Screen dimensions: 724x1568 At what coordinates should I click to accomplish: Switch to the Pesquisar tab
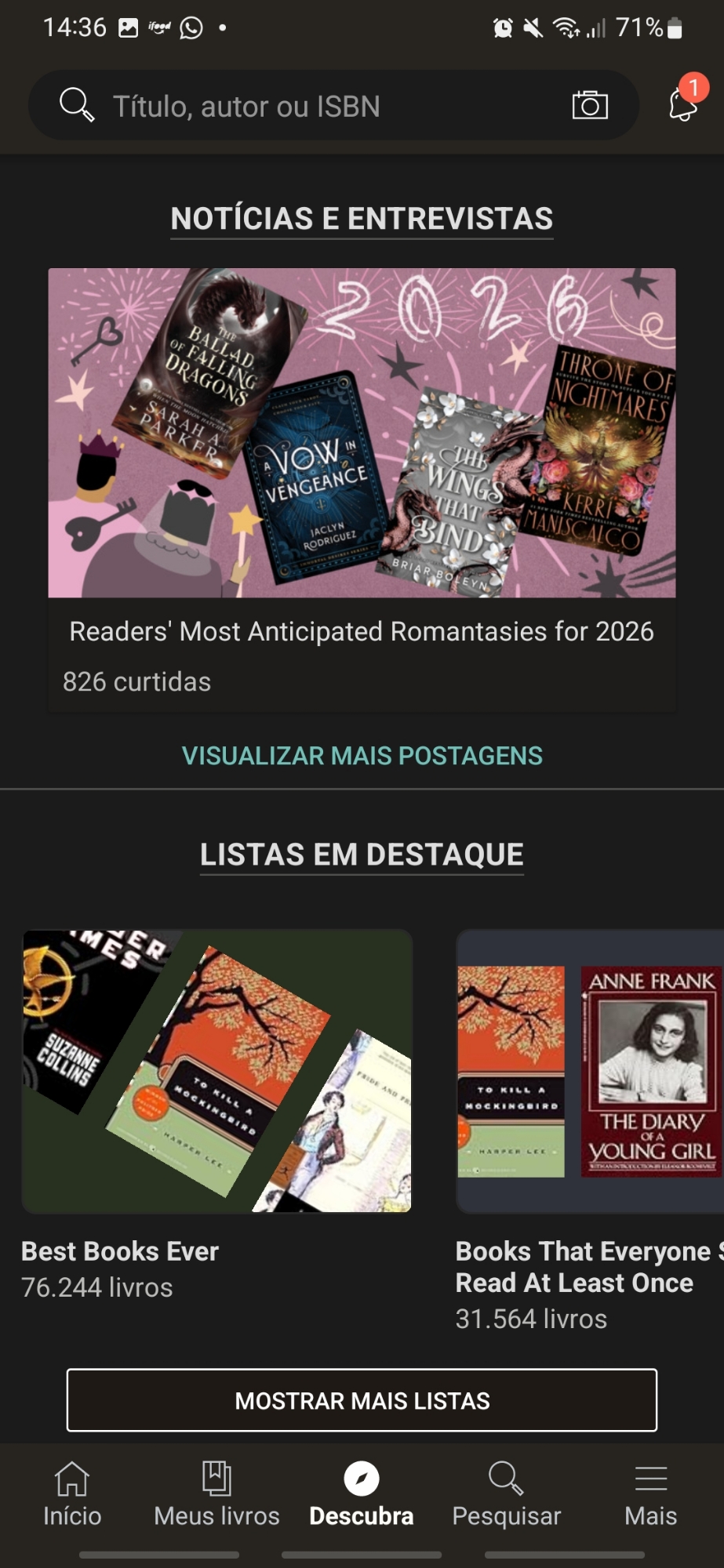tap(506, 1494)
